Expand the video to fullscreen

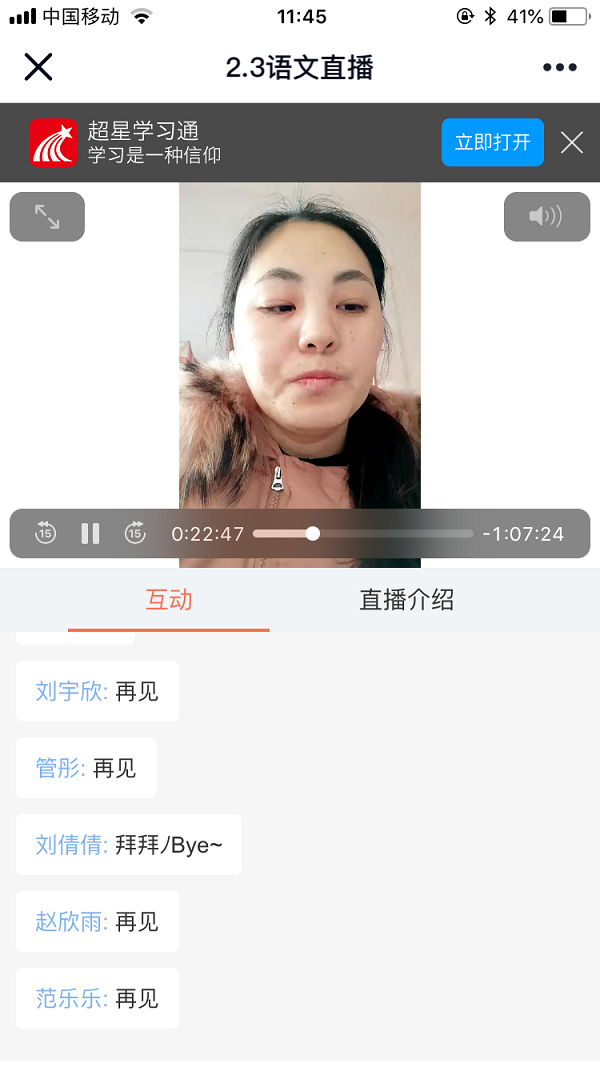click(x=47, y=216)
